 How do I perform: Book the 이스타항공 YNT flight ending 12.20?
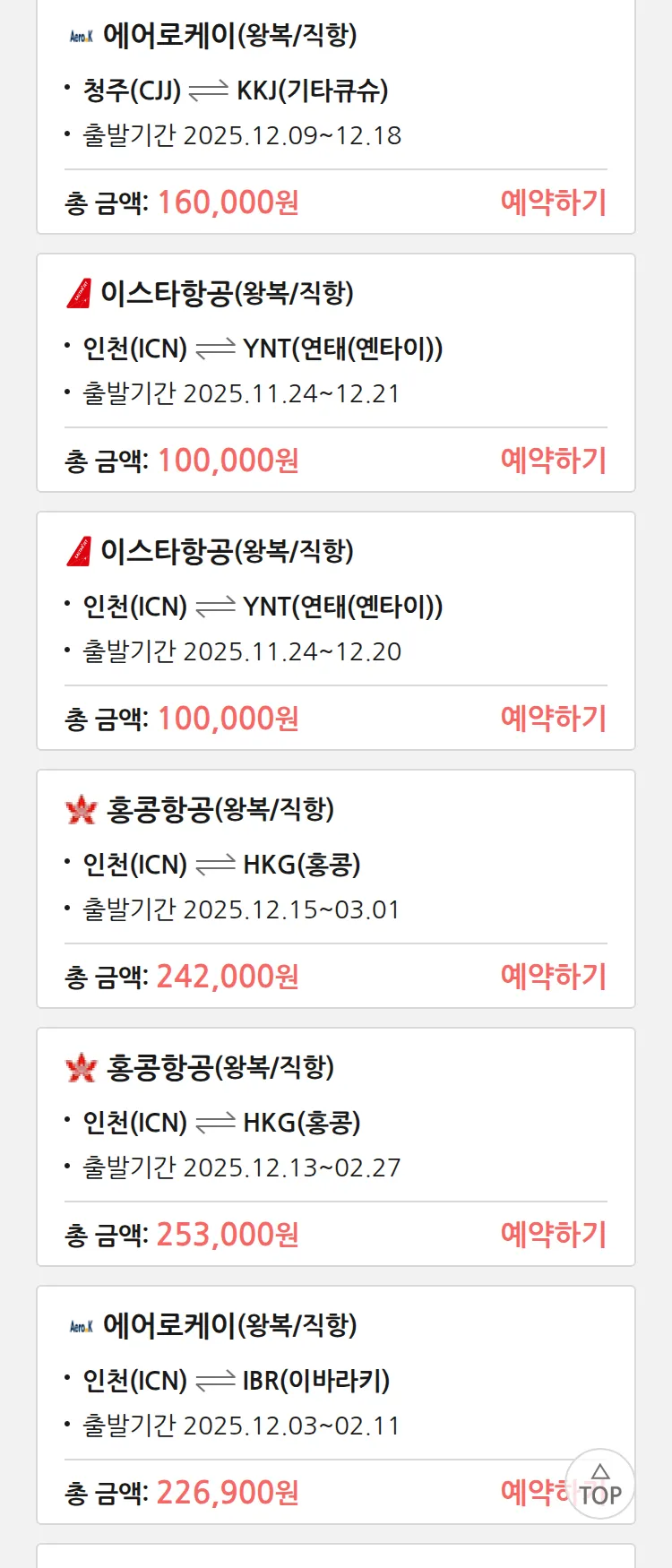click(x=553, y=719)
